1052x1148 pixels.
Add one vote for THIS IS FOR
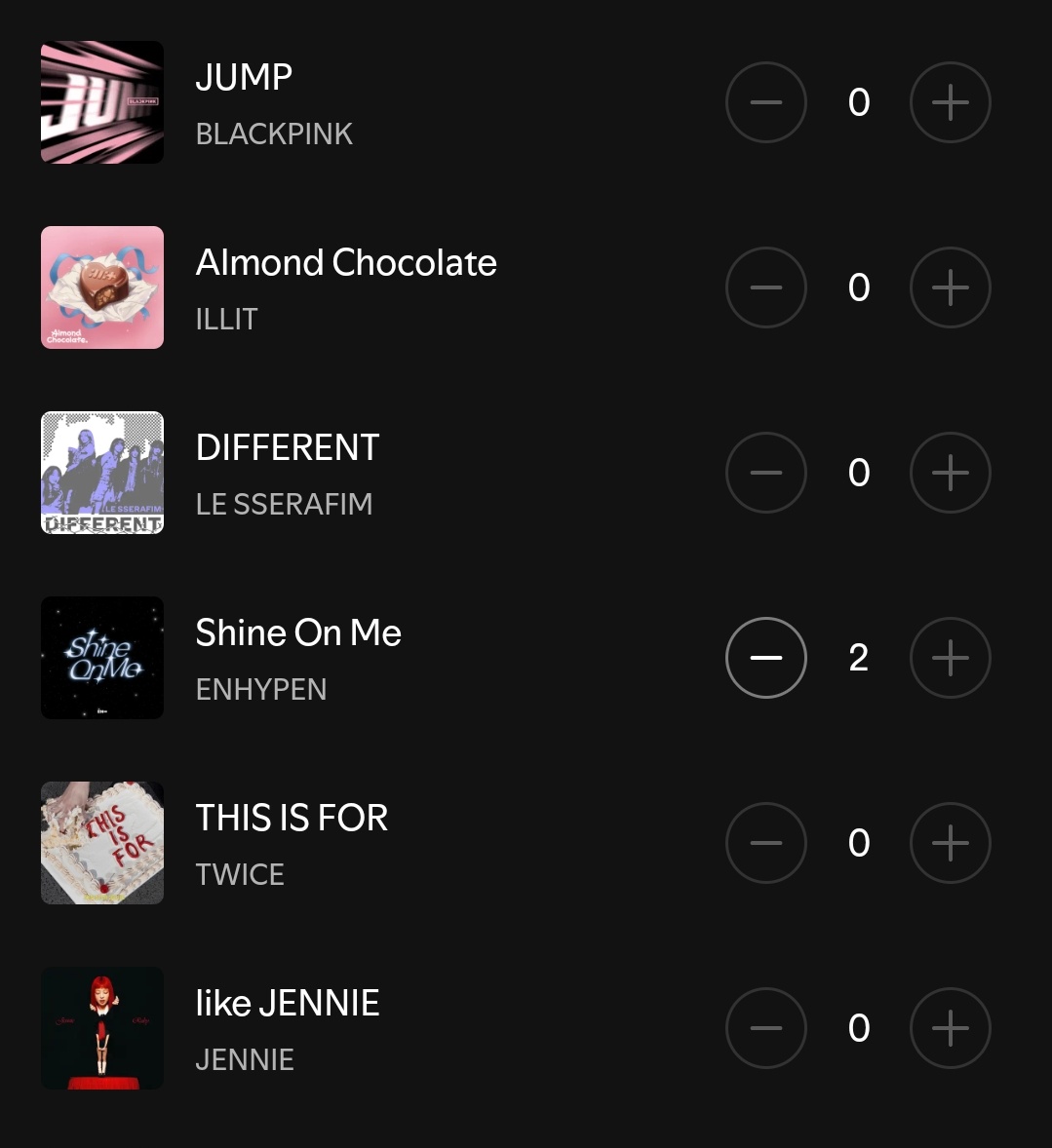[x=950, y=843]
